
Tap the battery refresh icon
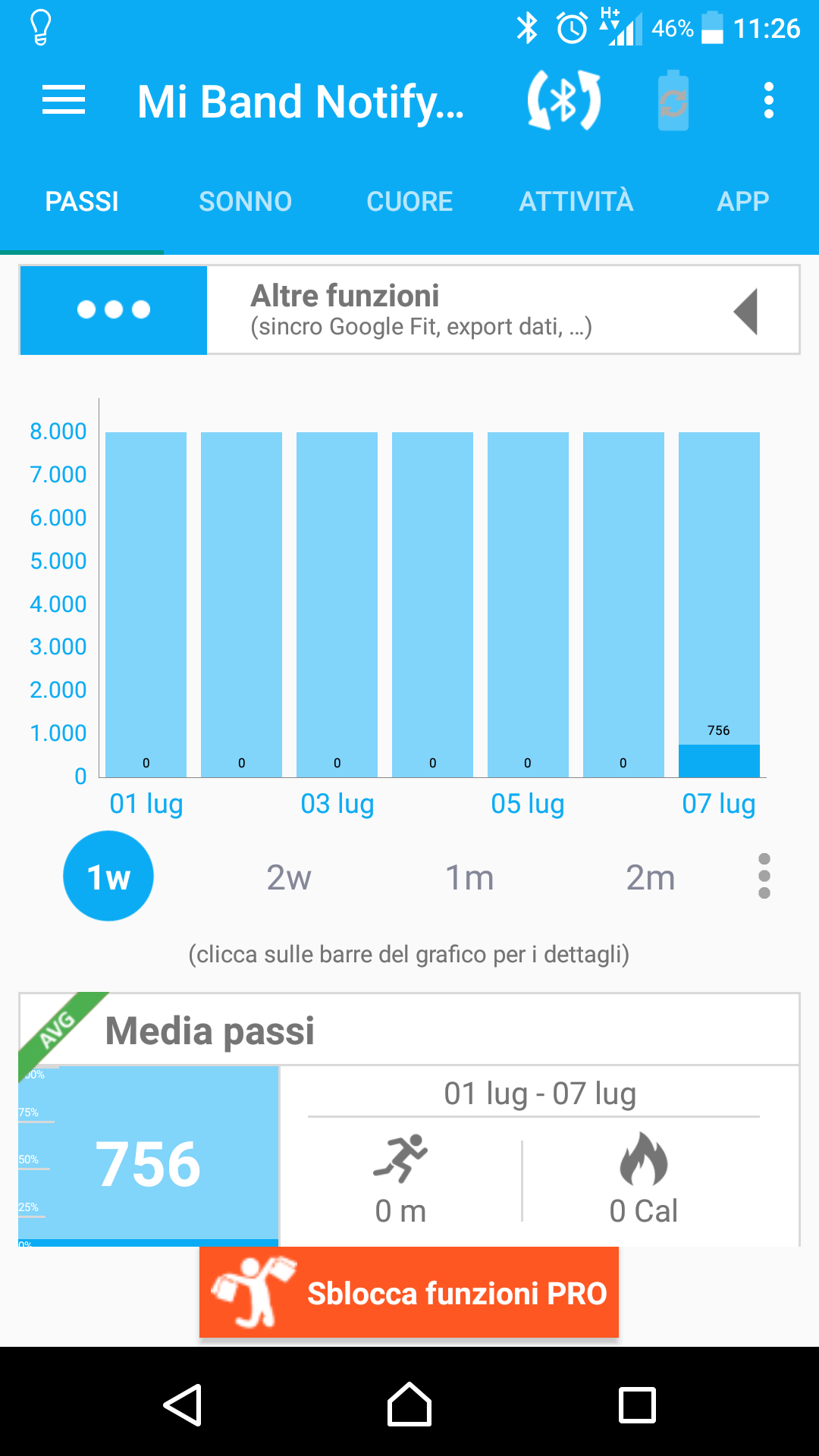(x=673, y=101)
